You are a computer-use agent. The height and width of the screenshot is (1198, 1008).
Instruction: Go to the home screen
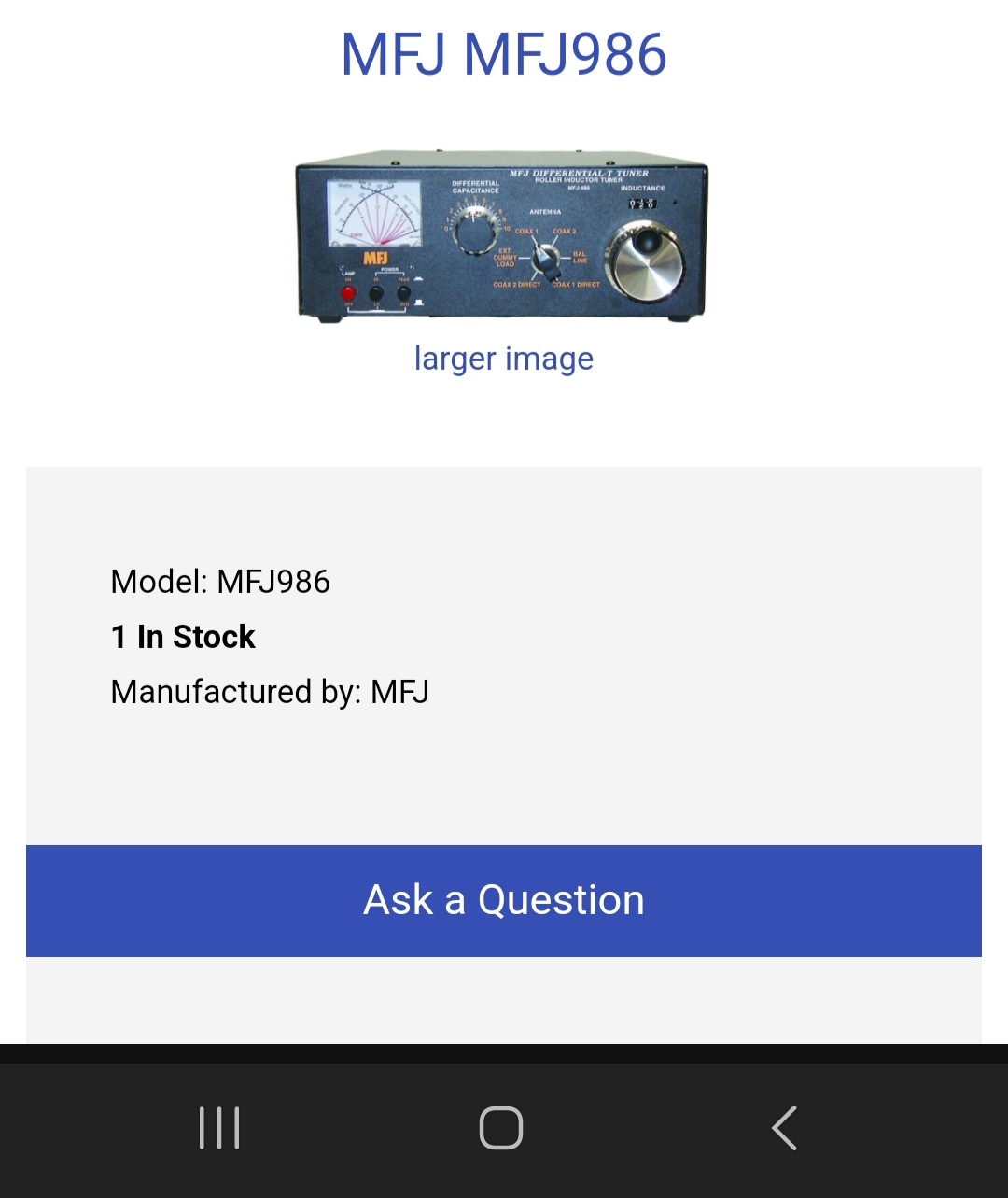click(501, 1128)
